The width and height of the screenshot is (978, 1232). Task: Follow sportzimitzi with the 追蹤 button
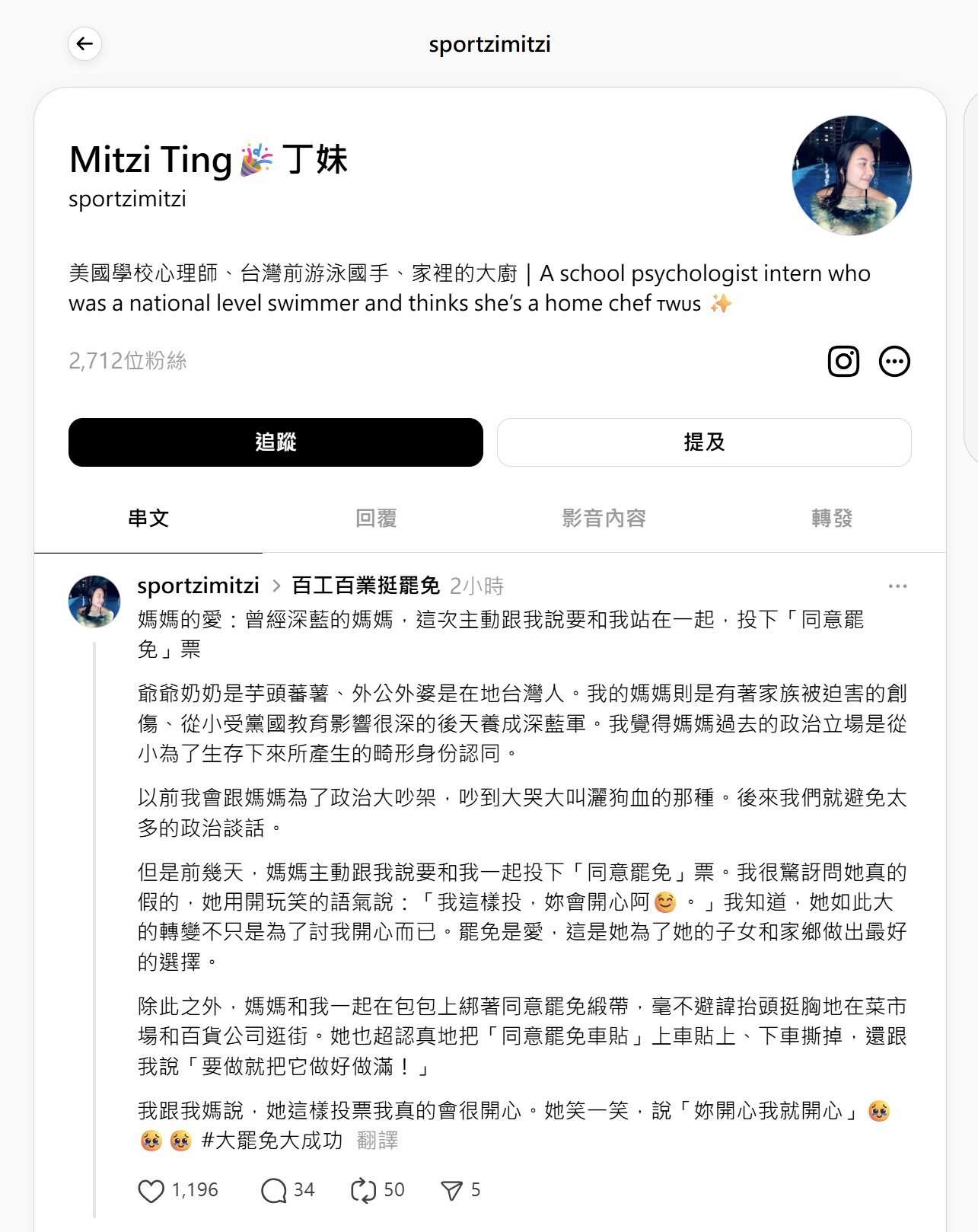[x=276, y=442]
